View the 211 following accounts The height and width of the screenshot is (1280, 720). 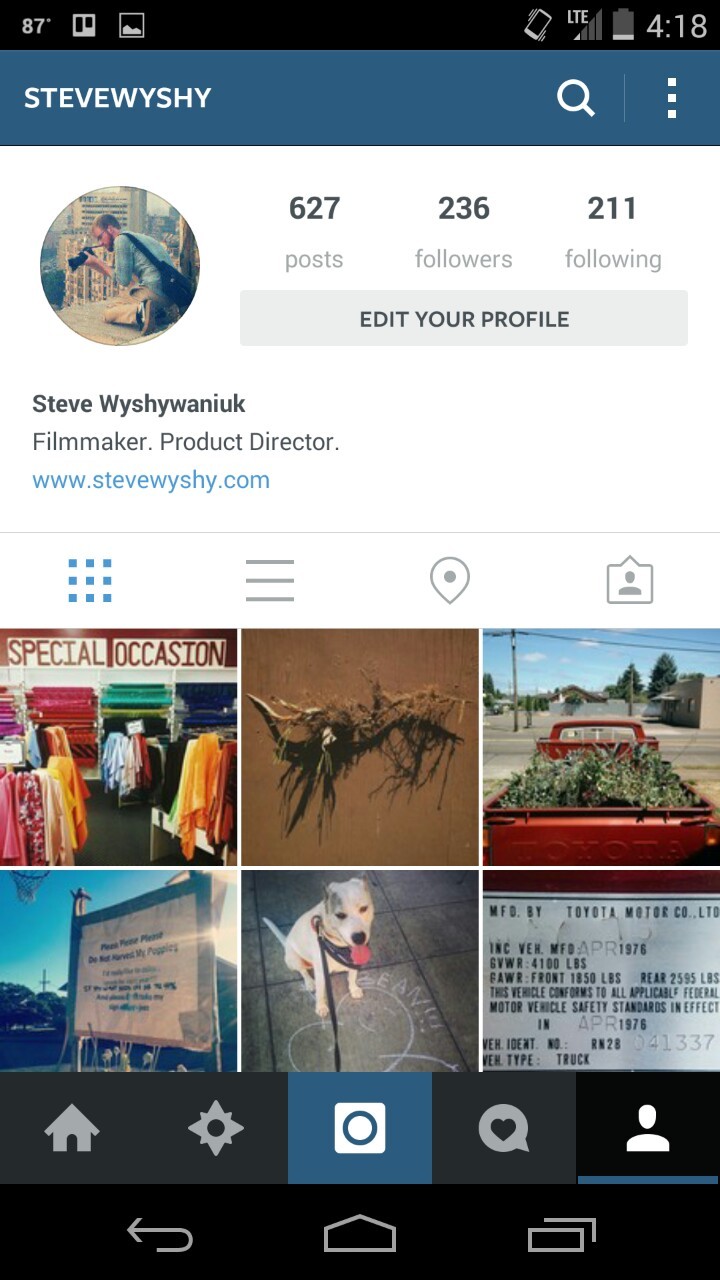[x=612, y=232]
